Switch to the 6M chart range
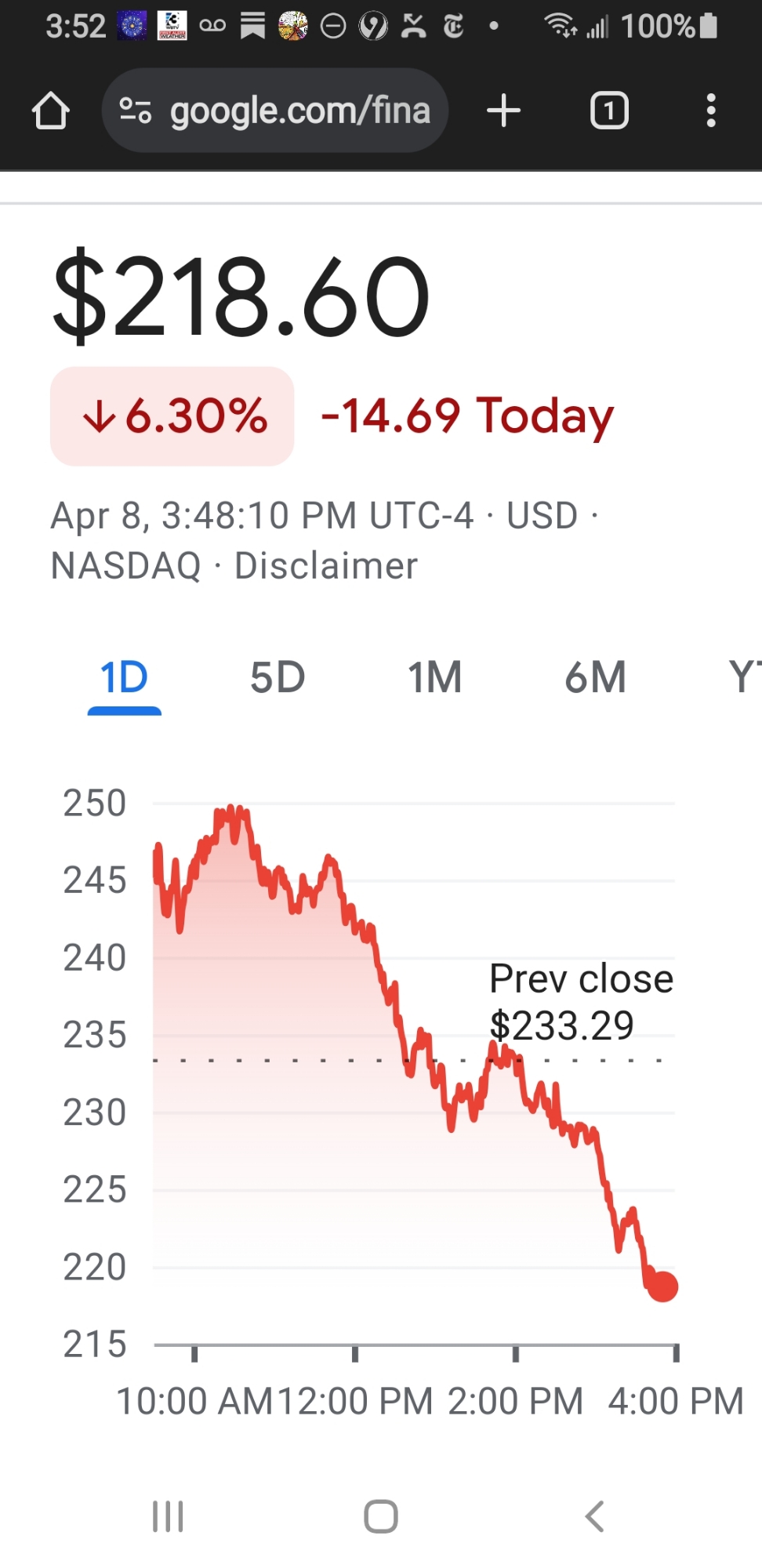Screen dimensions: 762x1568 click(595, 677)
